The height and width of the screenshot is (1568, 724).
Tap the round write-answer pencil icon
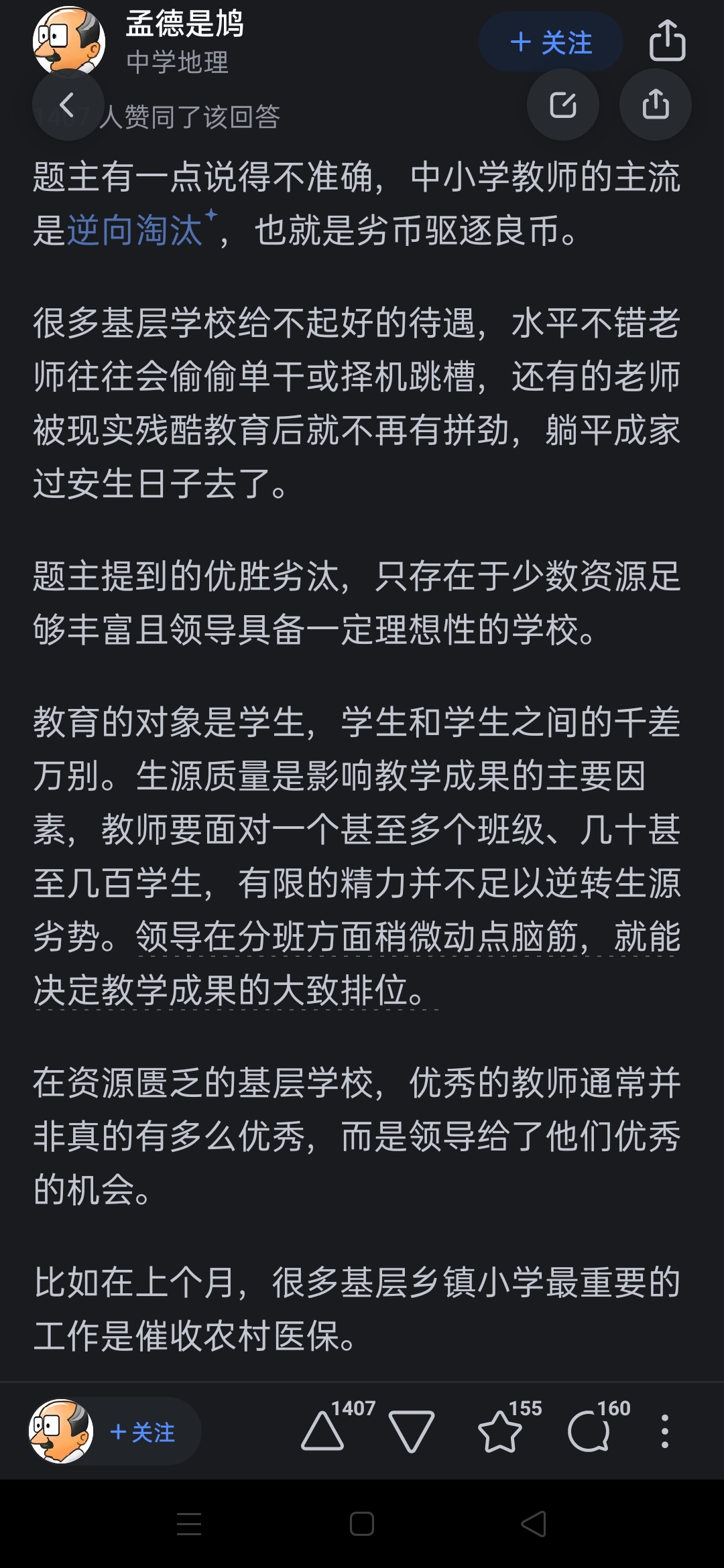click(x=563, y=105)
